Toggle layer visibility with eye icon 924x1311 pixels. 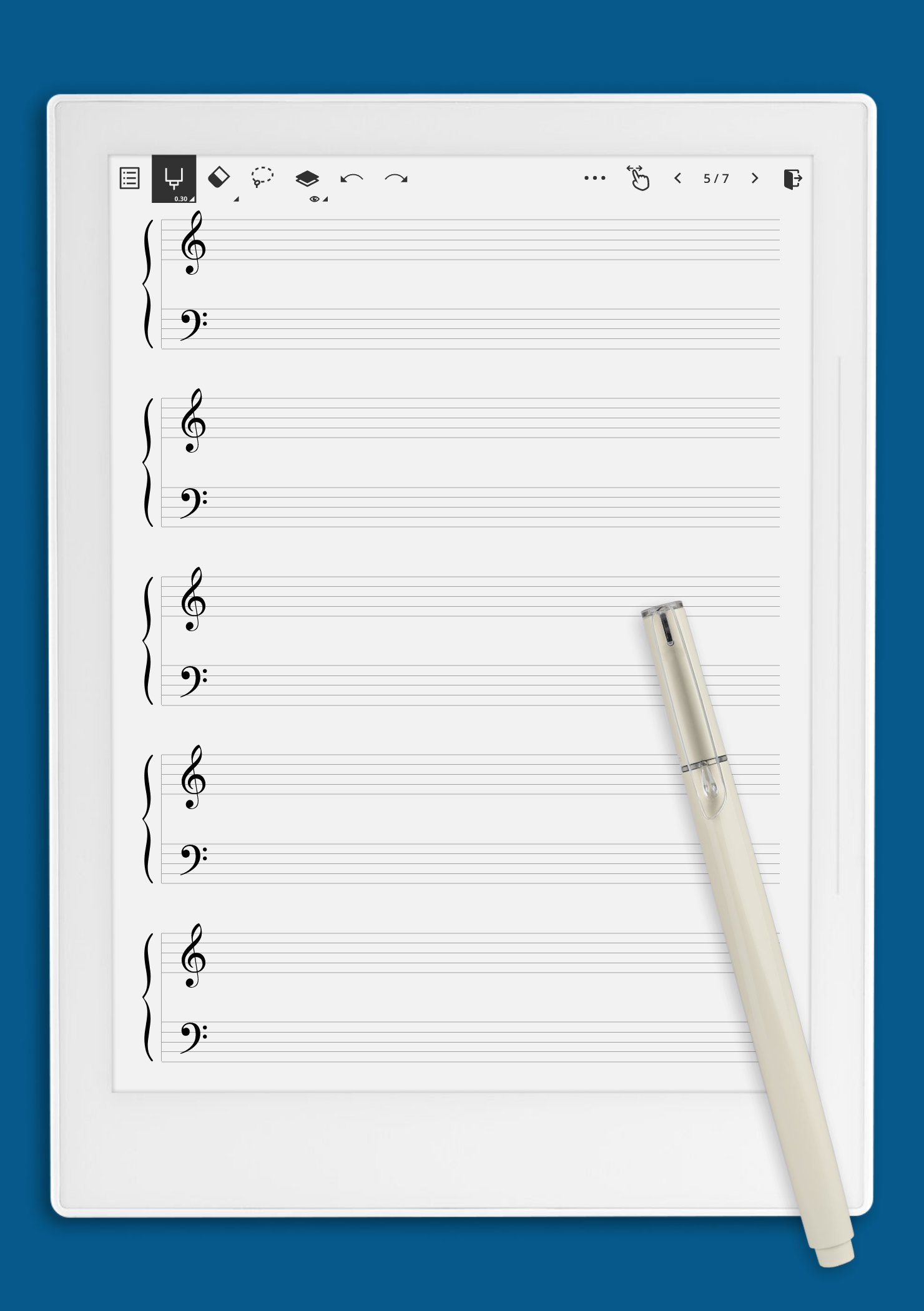[315, 198]
